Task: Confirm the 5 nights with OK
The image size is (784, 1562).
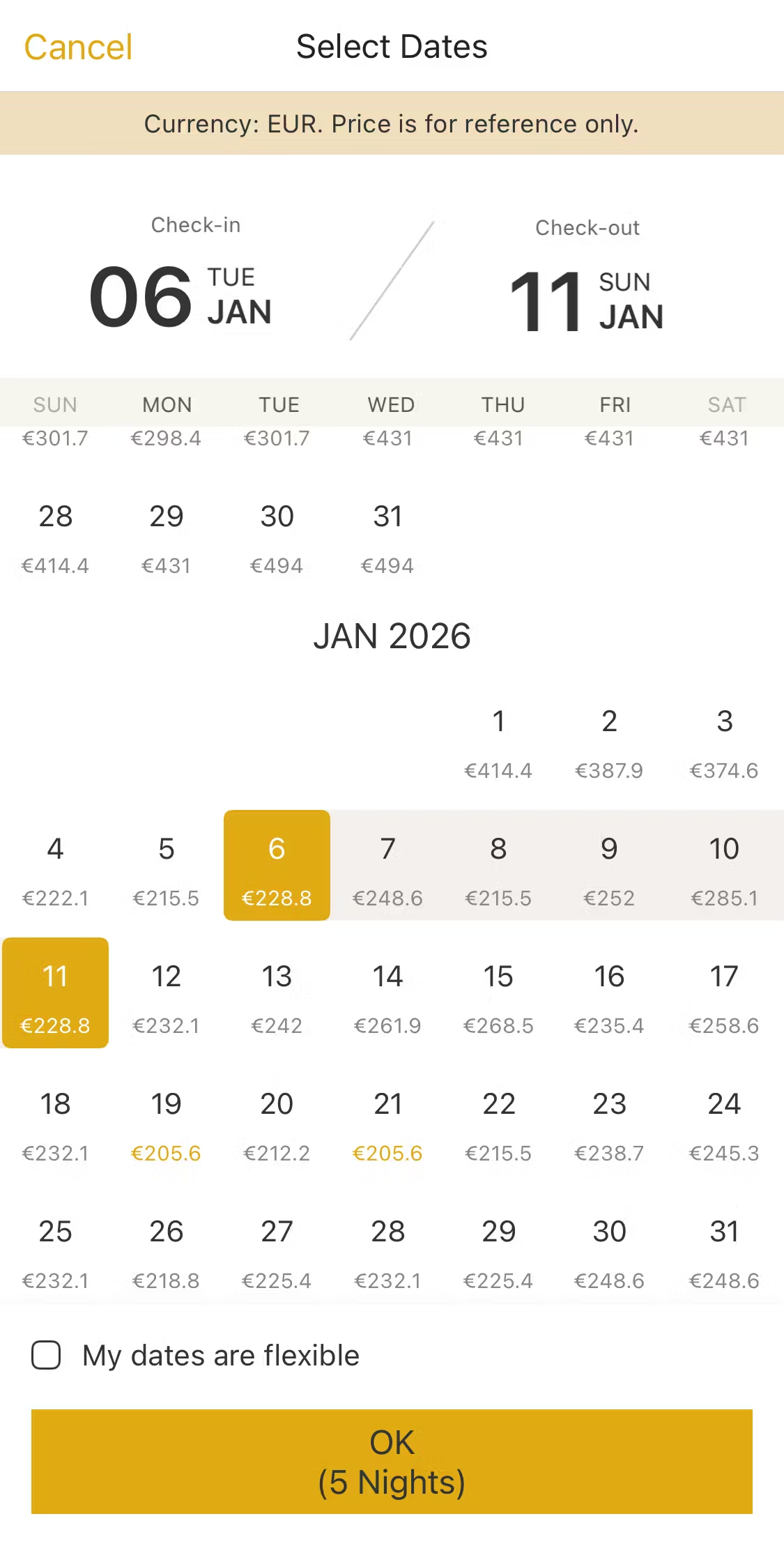Action: (x=392, y=1461)
